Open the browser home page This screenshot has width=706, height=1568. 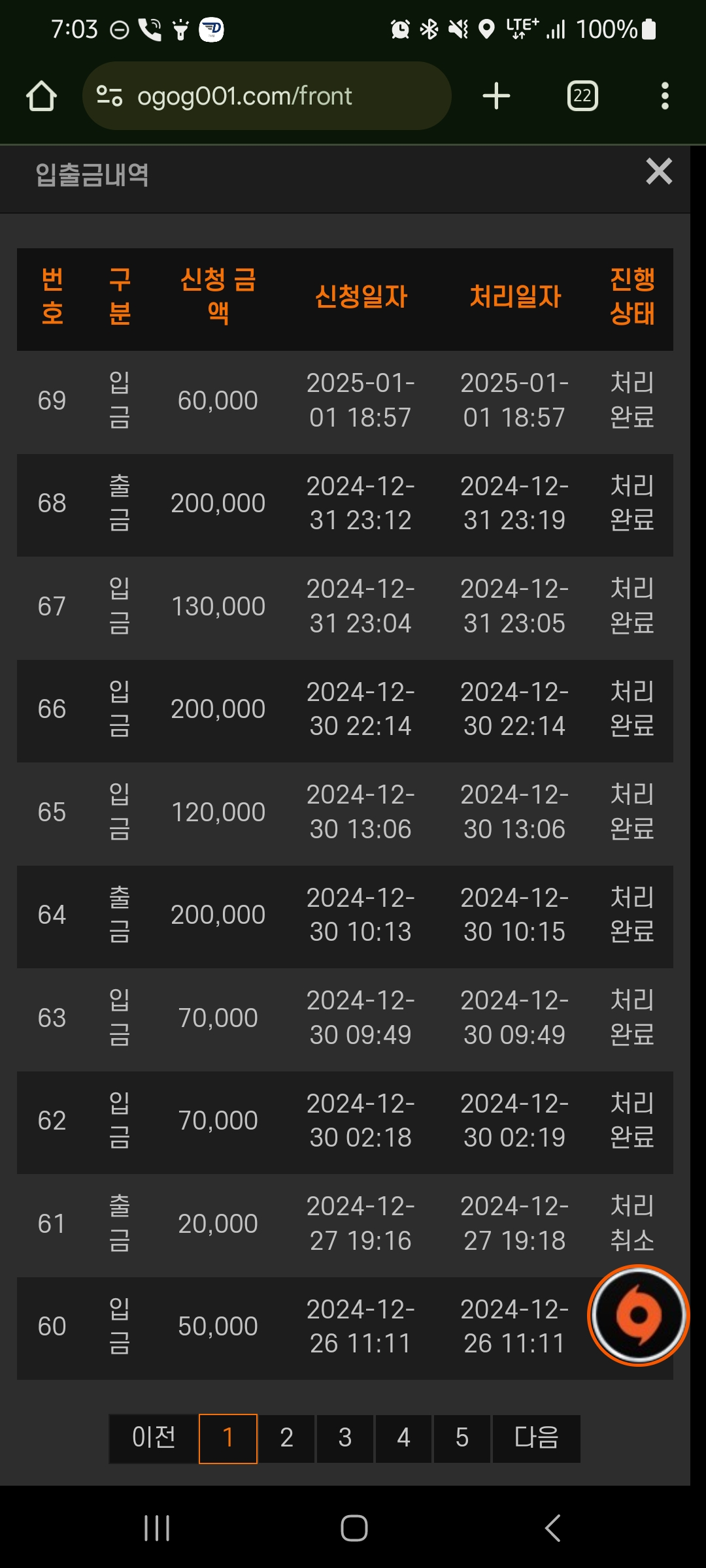41,96
